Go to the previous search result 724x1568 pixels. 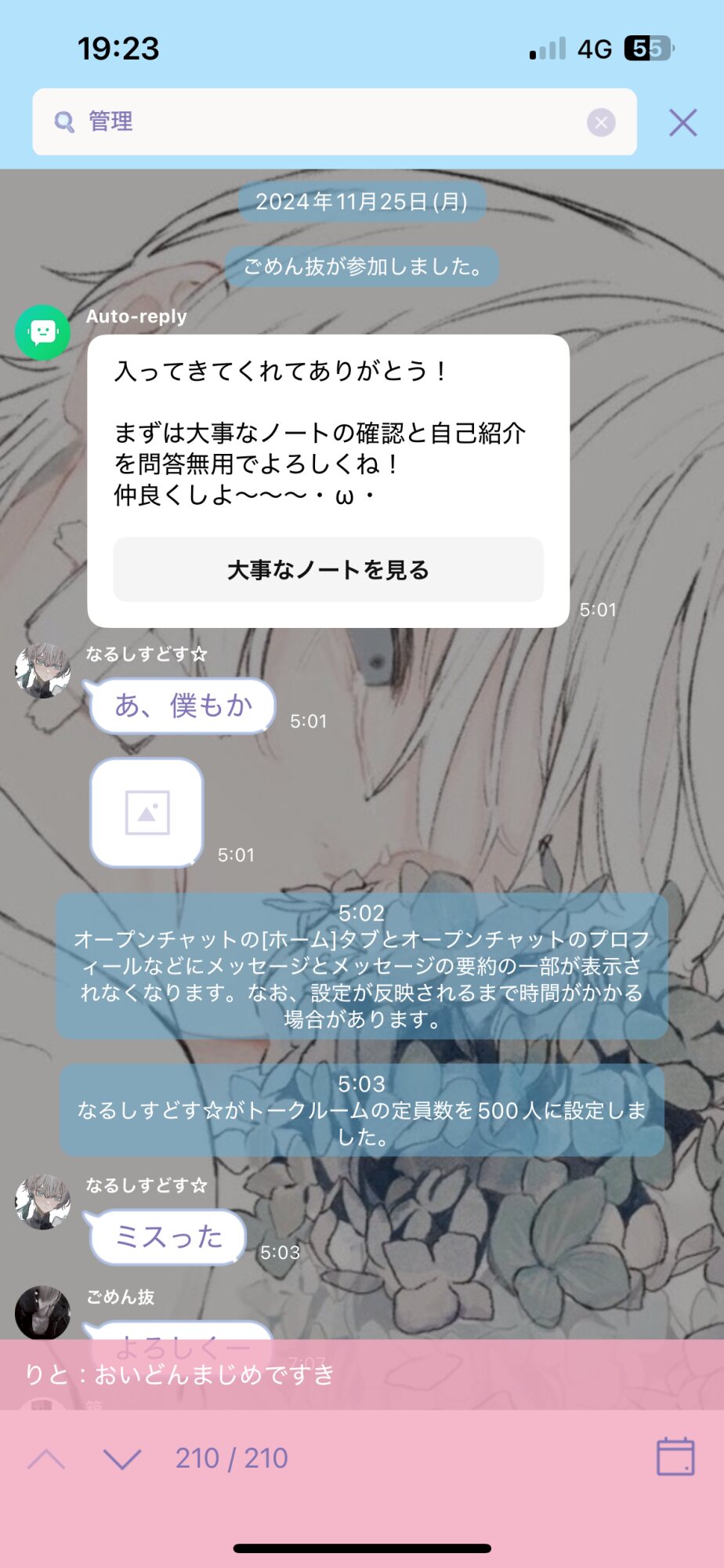tap(46, 1458)
